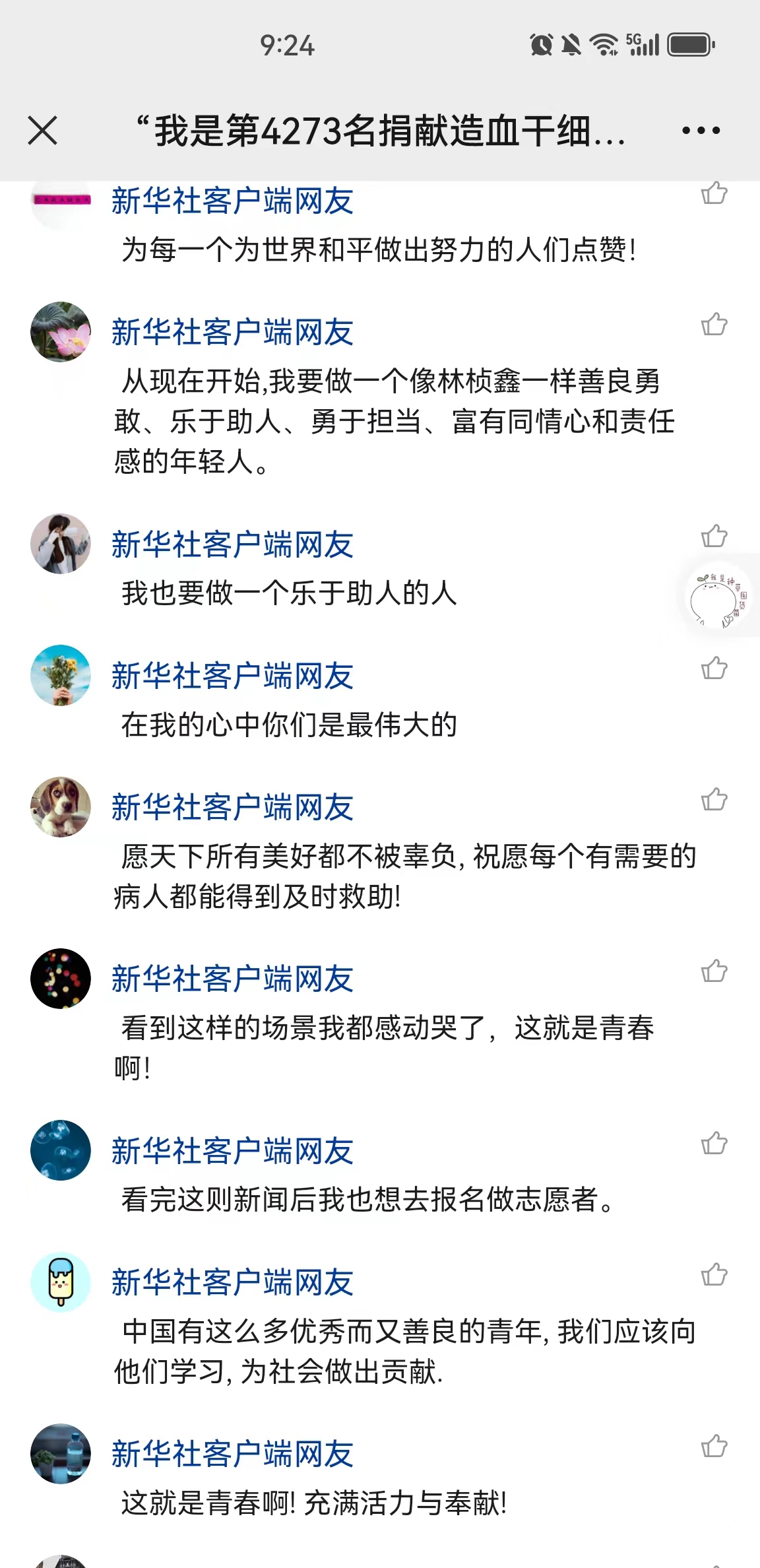Image resolution: width=760 pixels, height=1568 pixels.
Task: Like the comment 中国有这么多优秀而又善良的青年
Action: [714, 1274]
